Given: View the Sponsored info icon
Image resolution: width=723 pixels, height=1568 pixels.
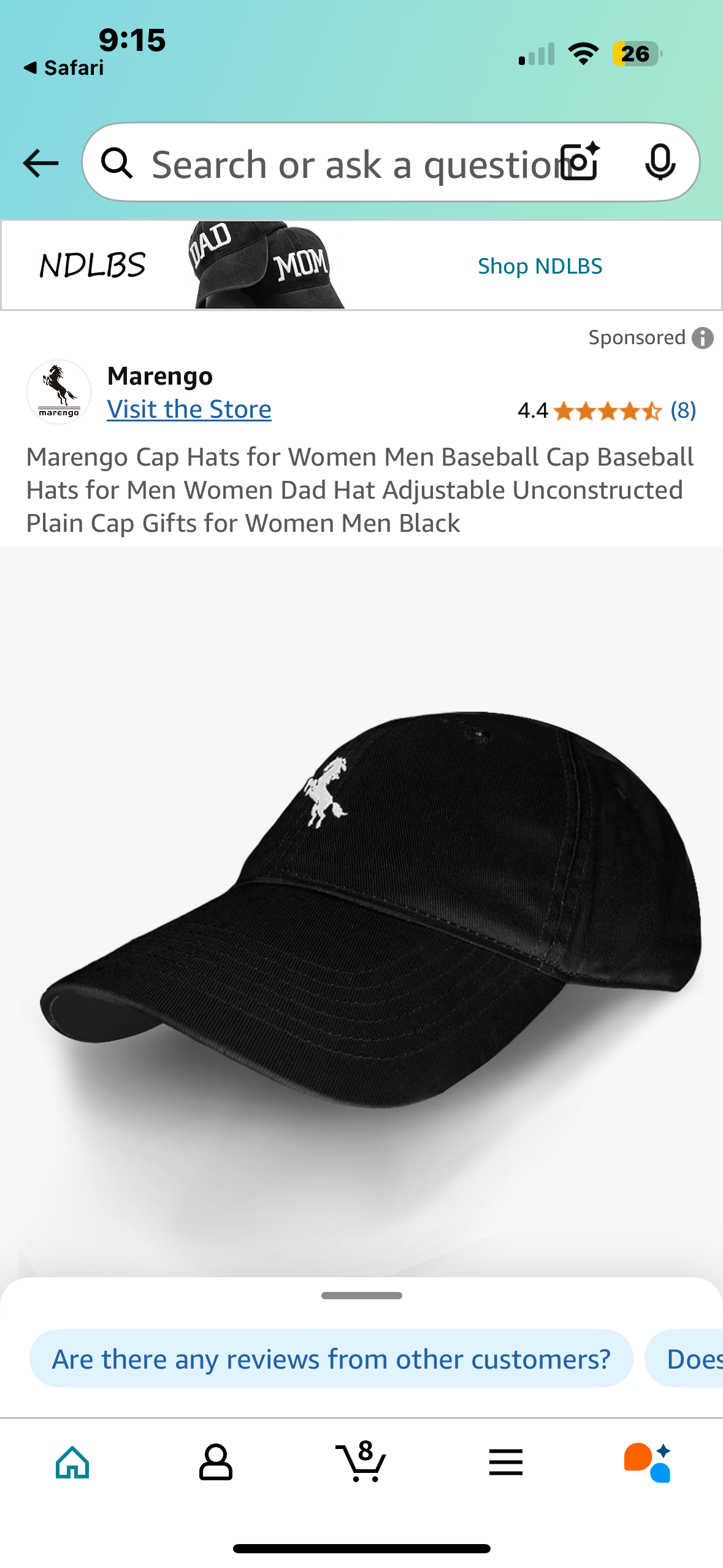Looking at the screenshot, I should [x=703, y=338].
